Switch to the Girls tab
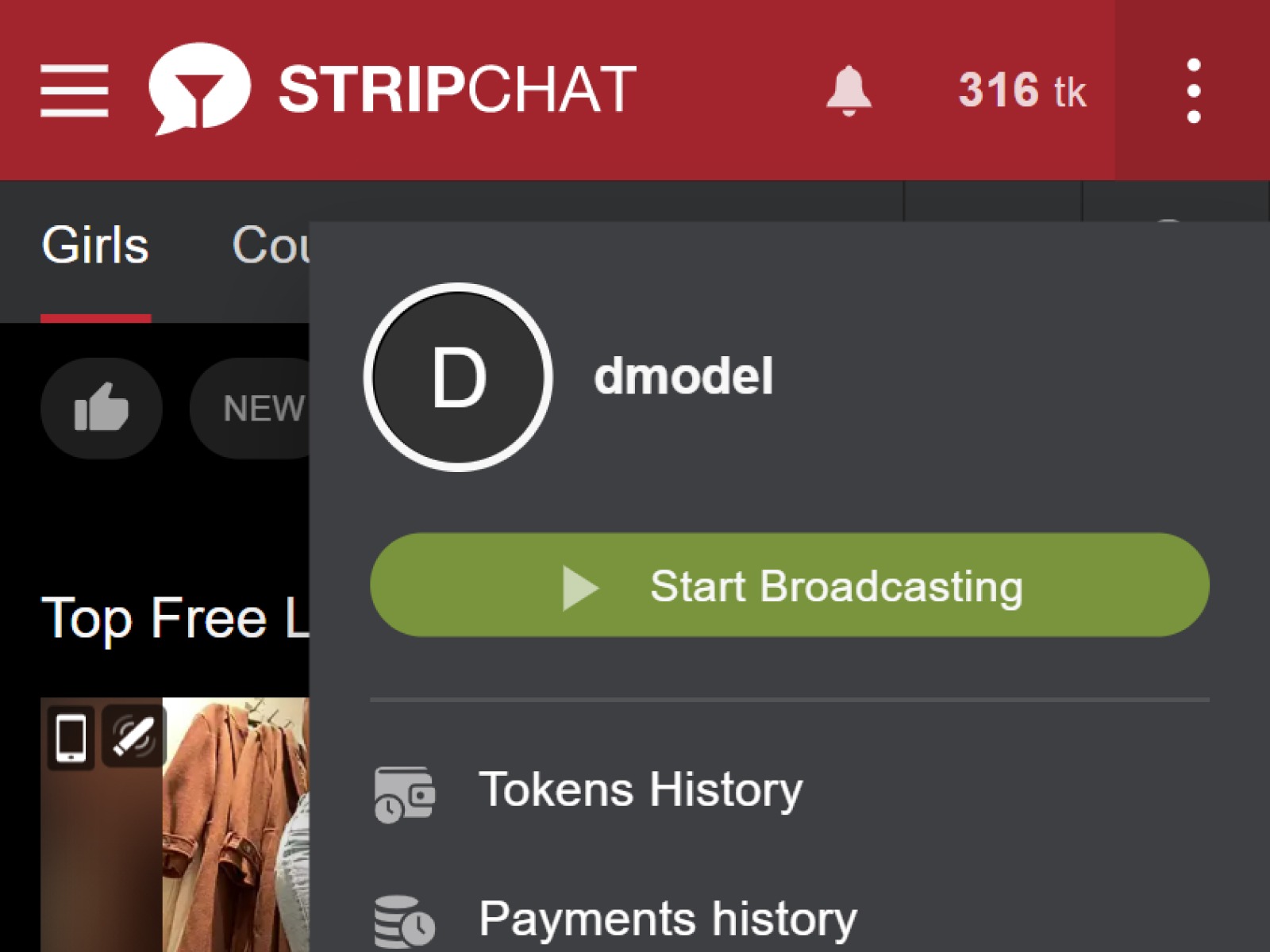The image size is (1270, 952). 95,245
